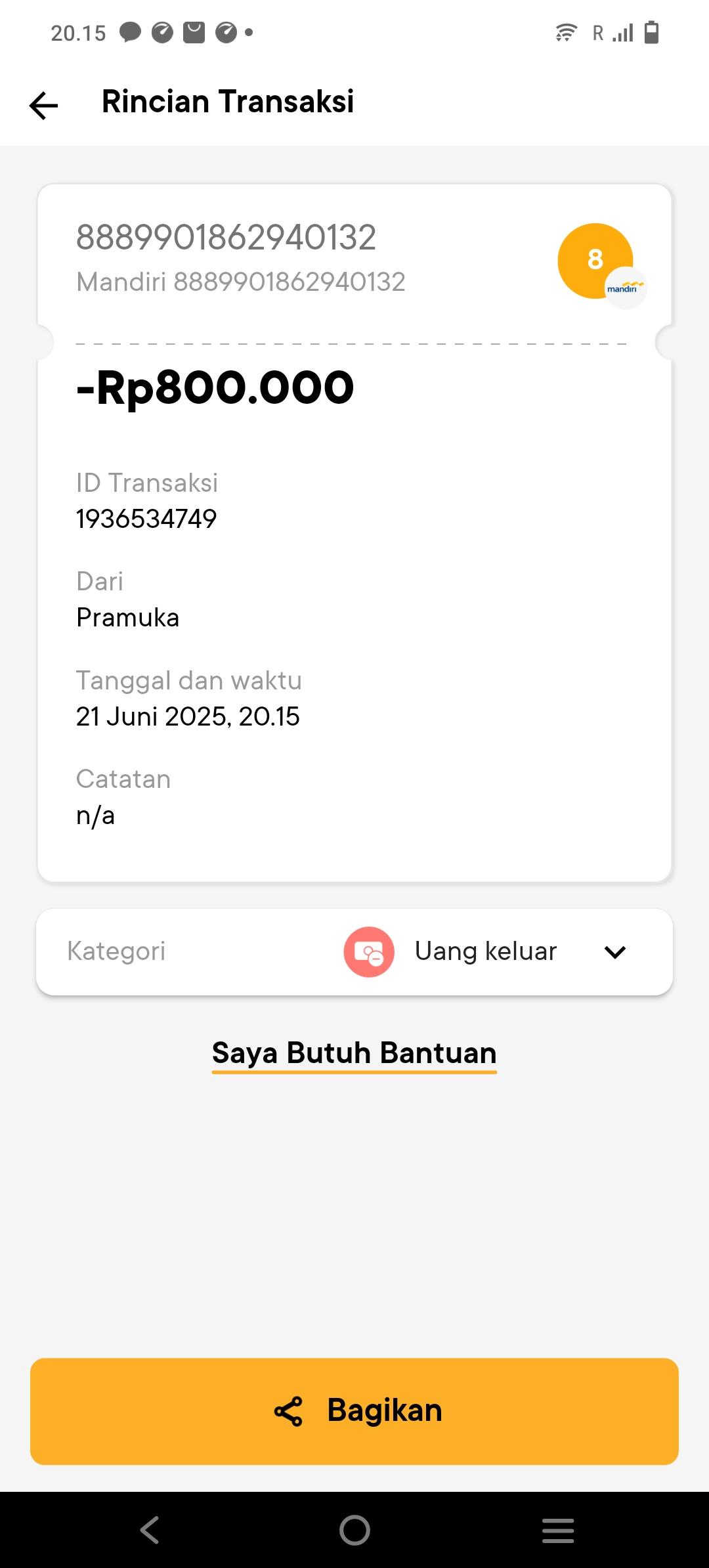
Task: Tap the Bagikan share button
Action: click(x=354, y=1410)
